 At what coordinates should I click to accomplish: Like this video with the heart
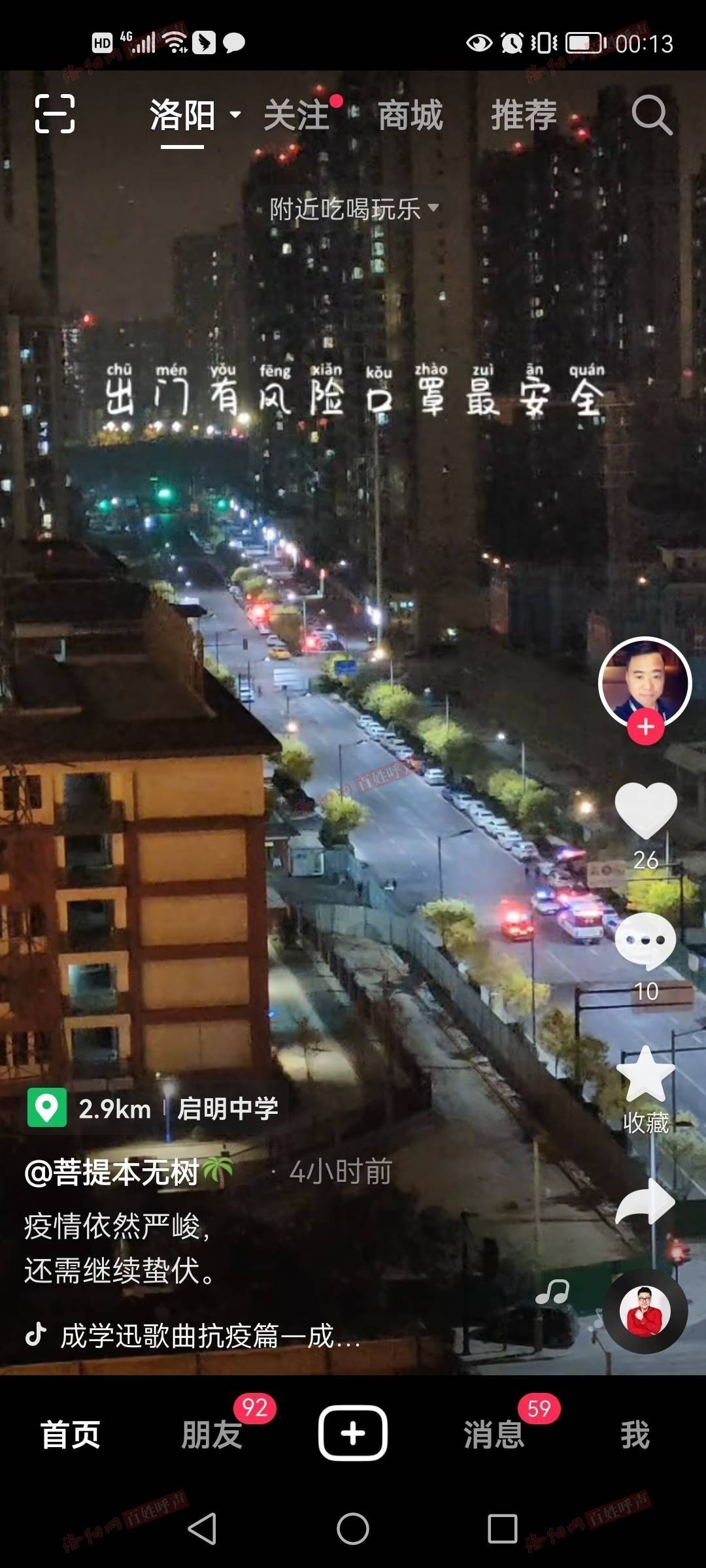[646, 810]
